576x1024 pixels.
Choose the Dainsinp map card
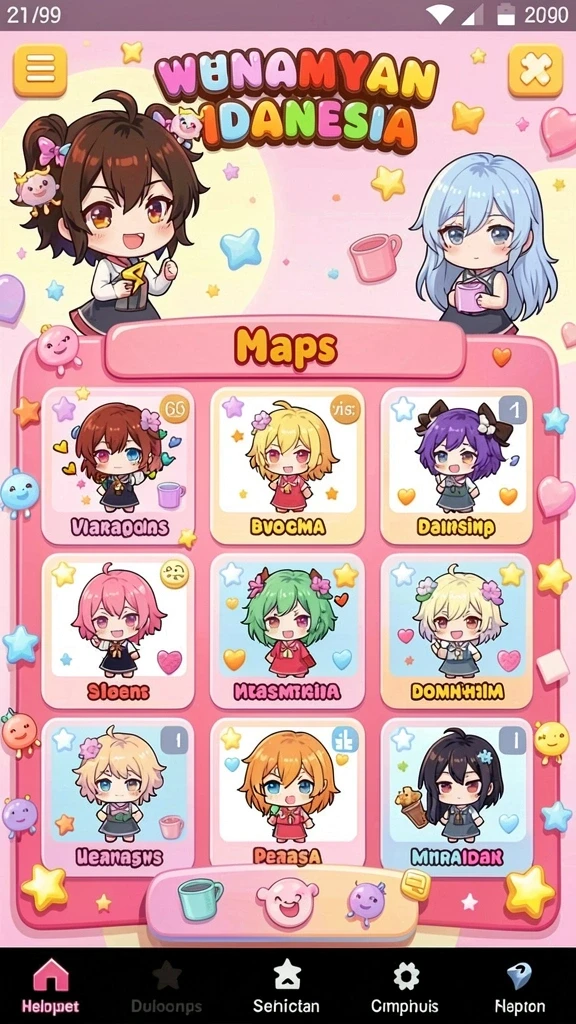coord(456,466)
